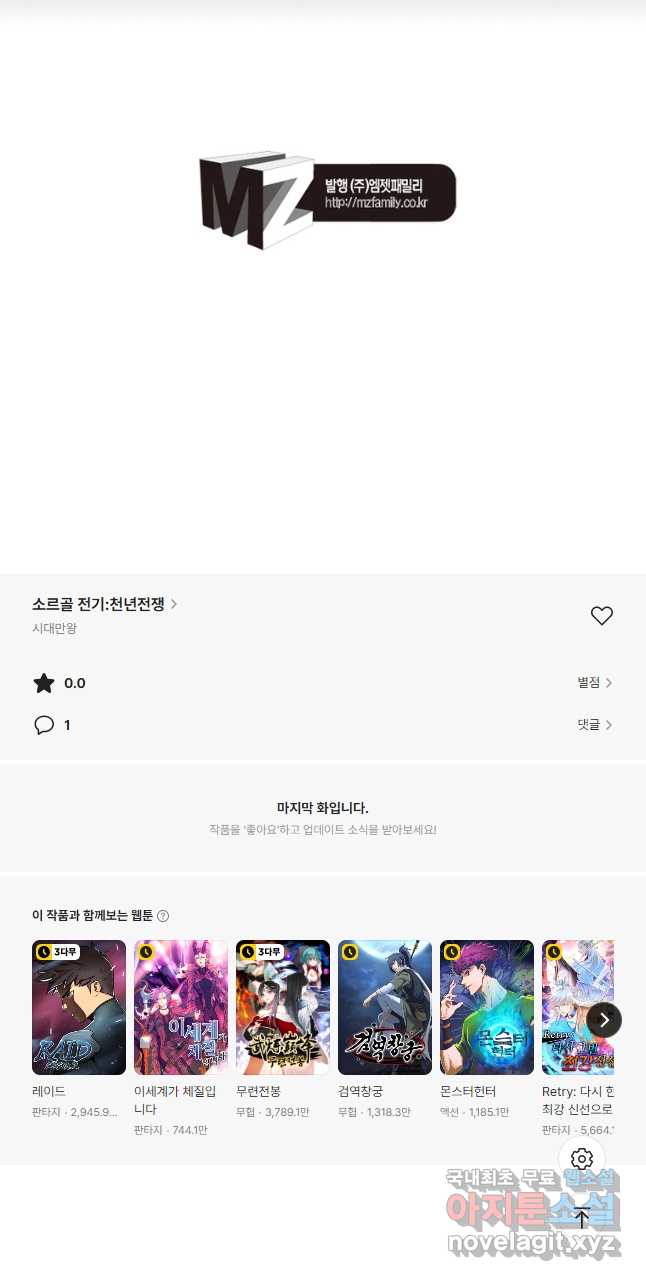Image resolution: width=646 pixels, height=1281 pixels.
Task: Like this webtoon with the heart icon
Action: pos(601,616)
